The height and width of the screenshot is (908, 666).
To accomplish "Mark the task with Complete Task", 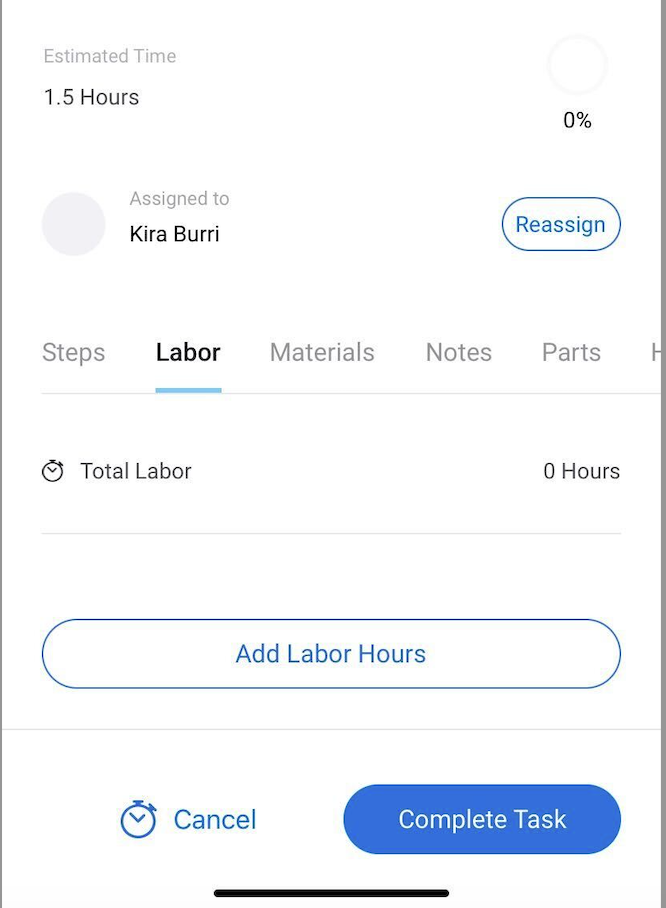I will 482,820.
